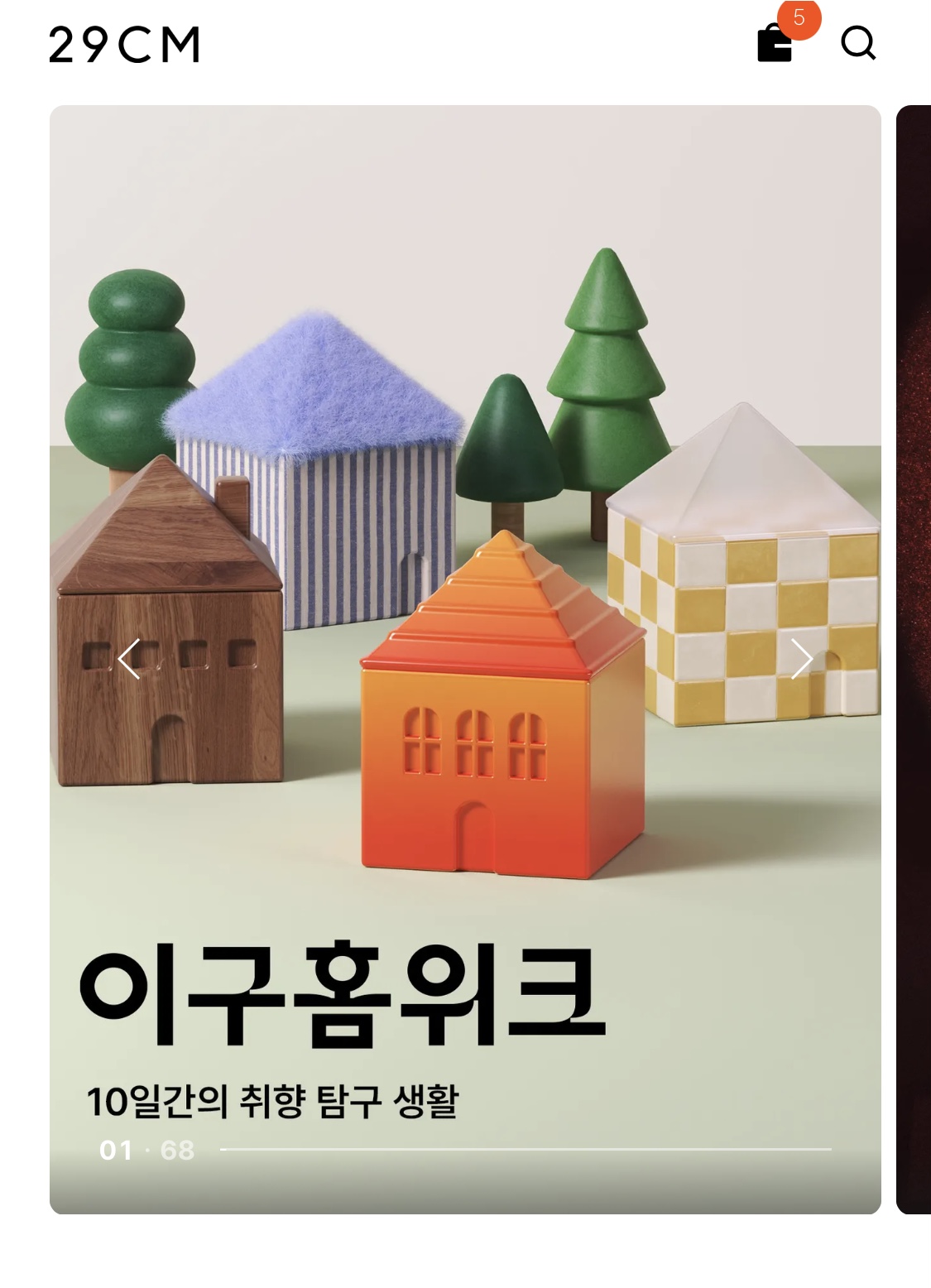Go to the 29CM home logo
Viewport: 931px width, 1288px height.
124,44
